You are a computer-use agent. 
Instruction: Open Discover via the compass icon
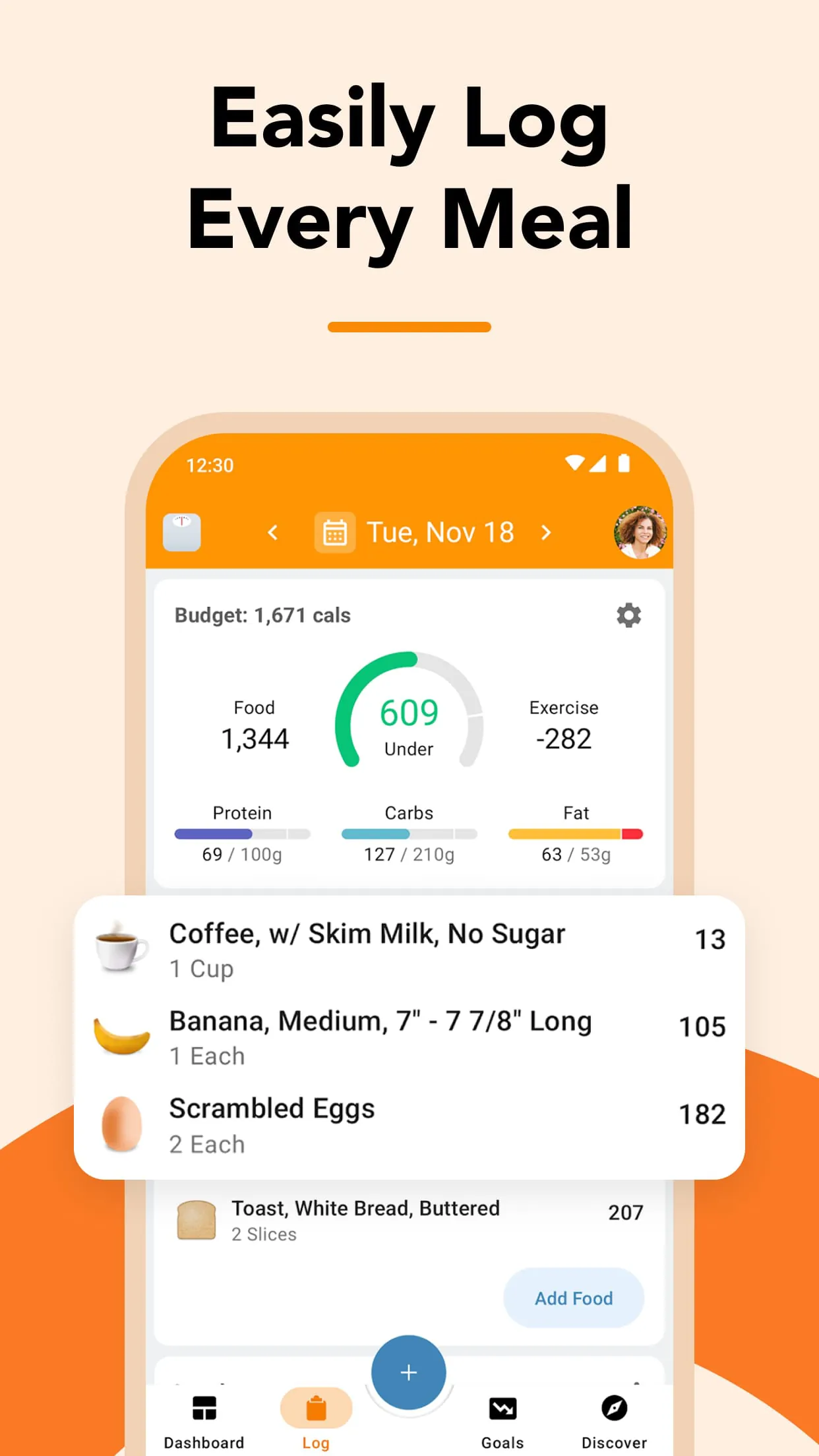coord(614,1403)
